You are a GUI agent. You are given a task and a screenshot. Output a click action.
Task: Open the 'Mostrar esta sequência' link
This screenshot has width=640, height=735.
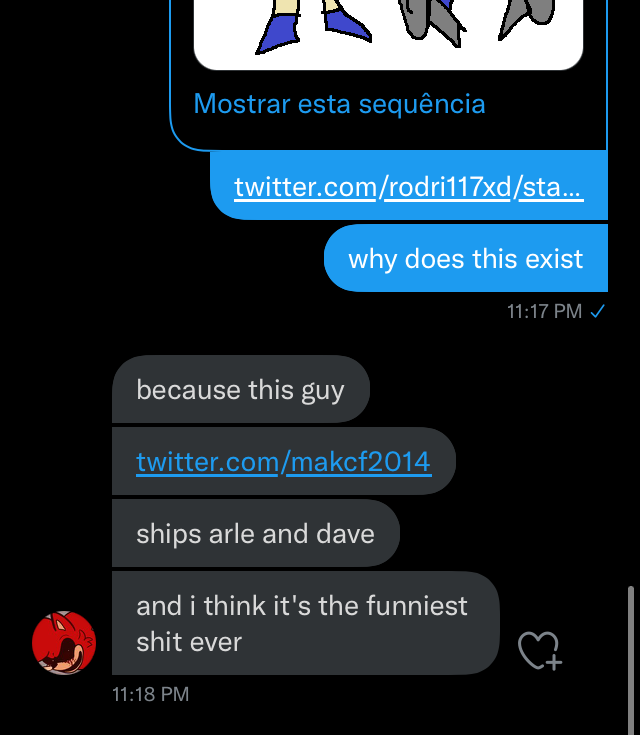click(339, 104)
